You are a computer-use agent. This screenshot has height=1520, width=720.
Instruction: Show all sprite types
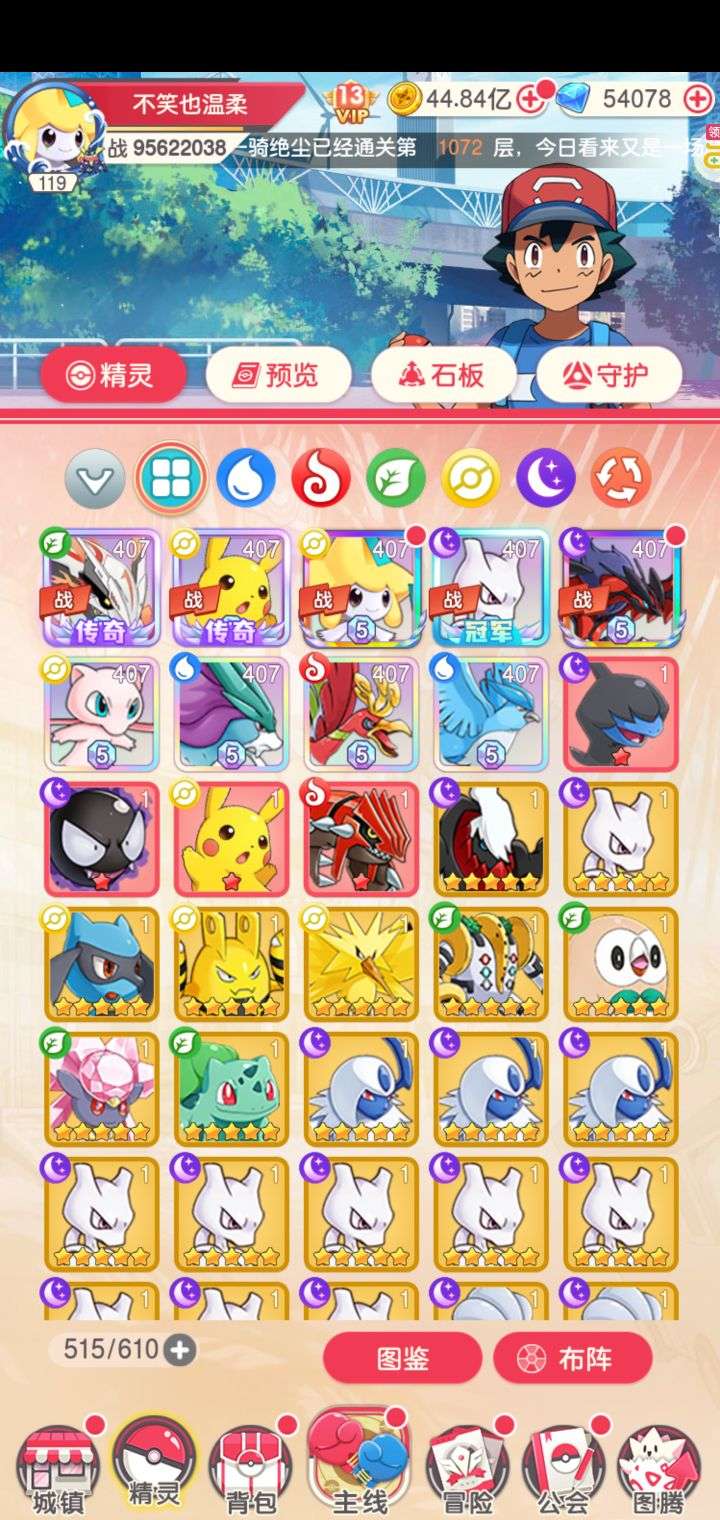pyautogui.click(x=171, y=479)
